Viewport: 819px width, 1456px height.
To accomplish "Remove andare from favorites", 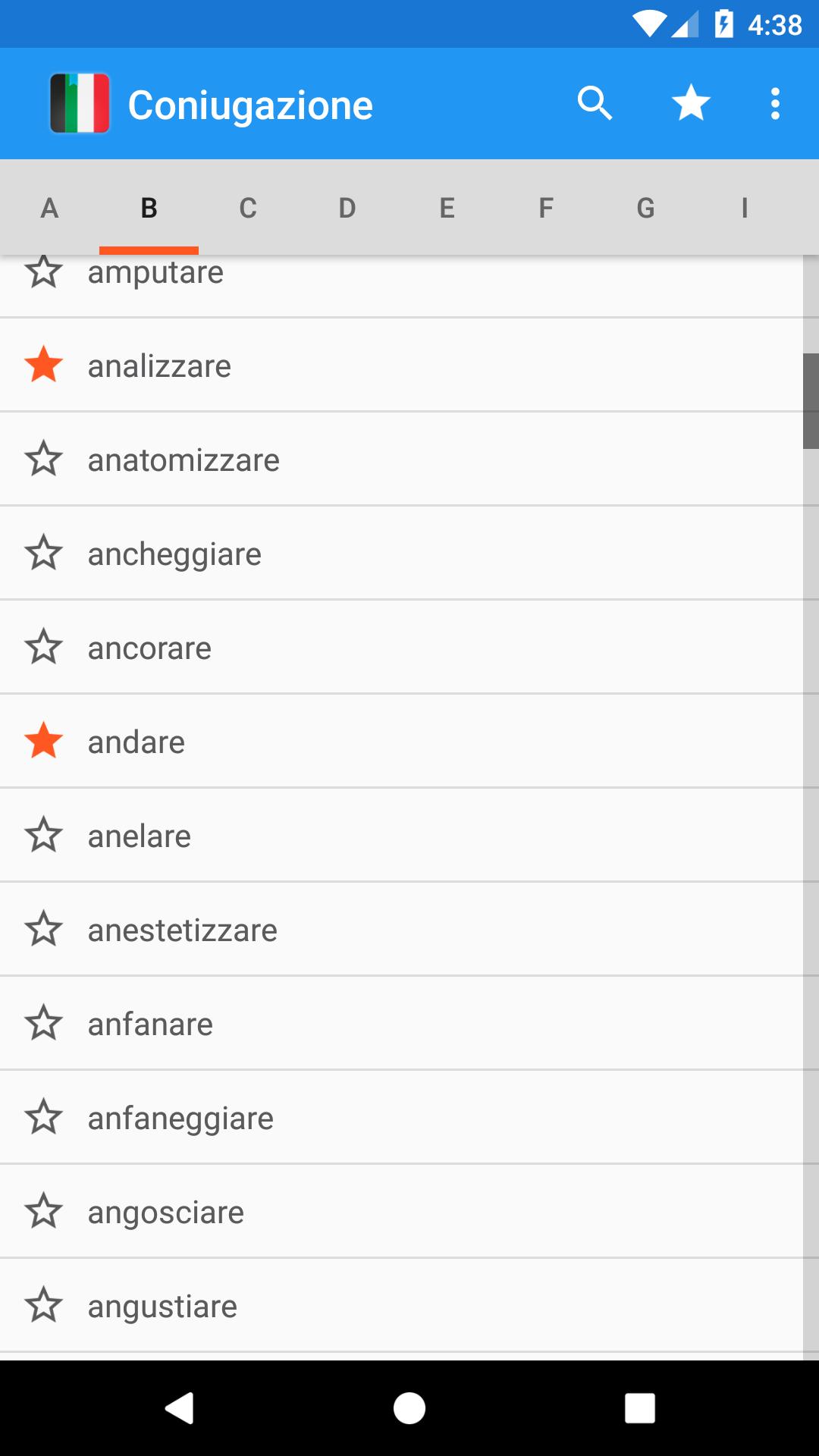I will [x=44, y=741].
